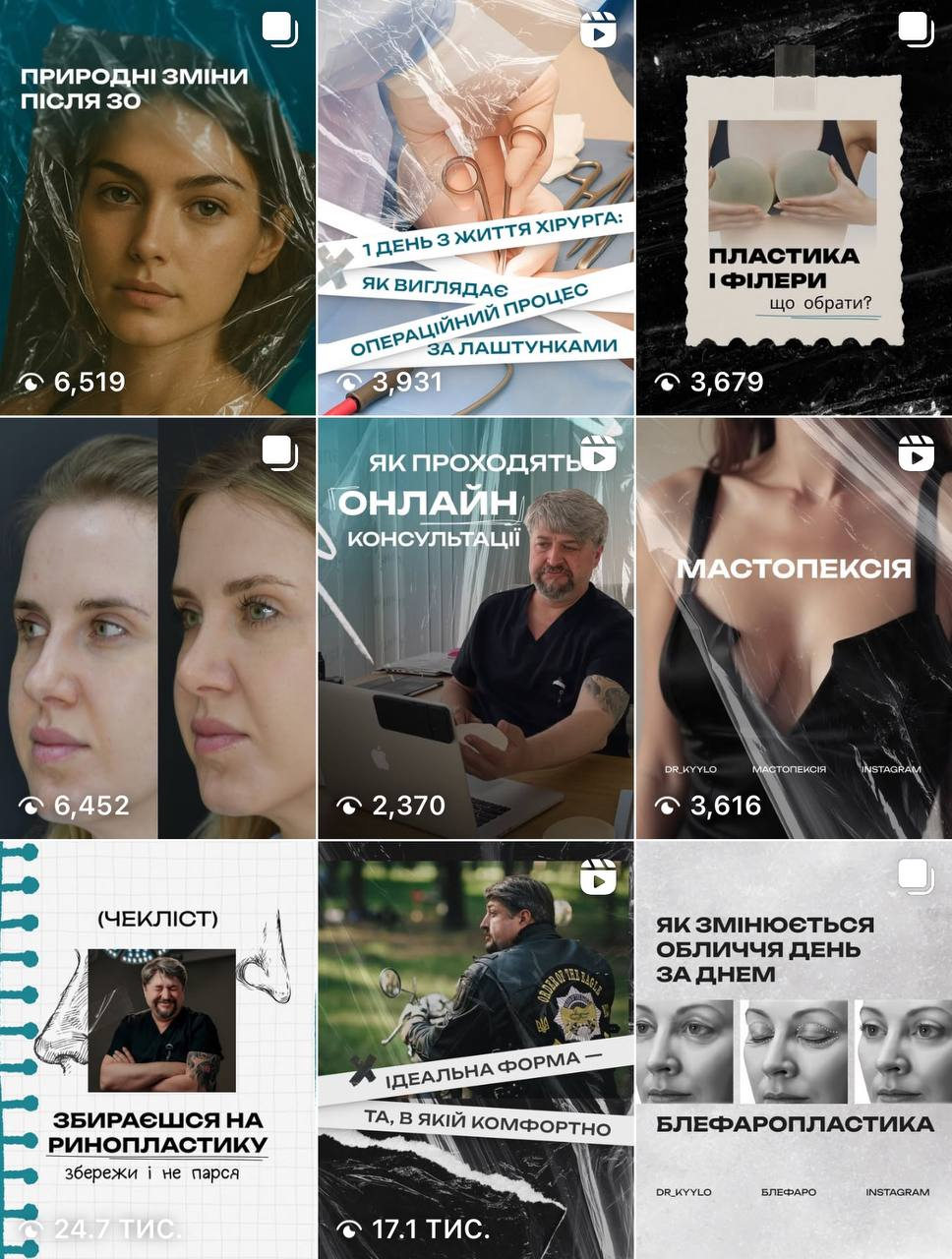
Task: Open the 'Мастопексія' reel
Action: point(794,628)
